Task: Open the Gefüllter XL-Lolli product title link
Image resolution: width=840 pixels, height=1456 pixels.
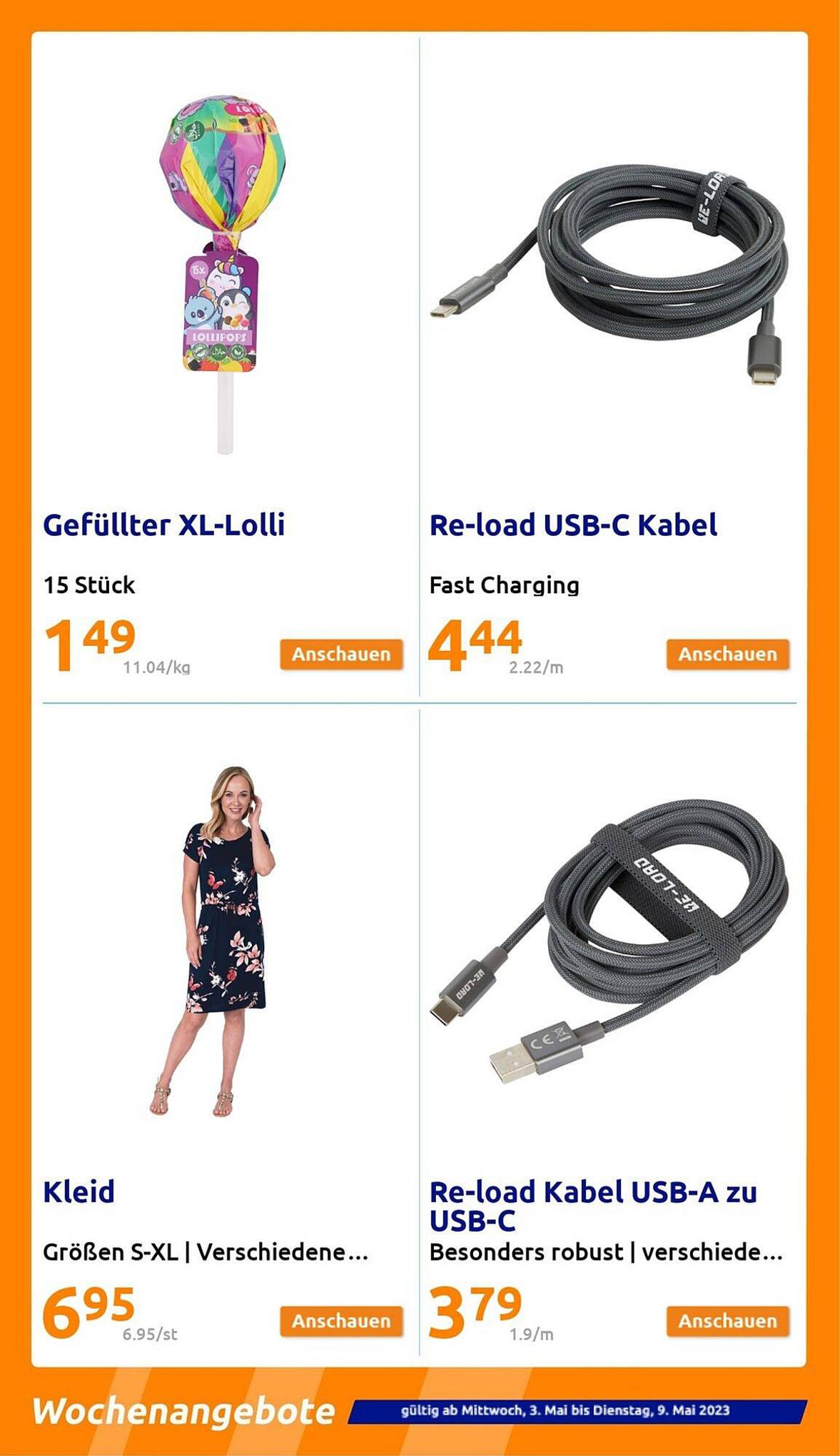Action: click(x=166, y=525)
